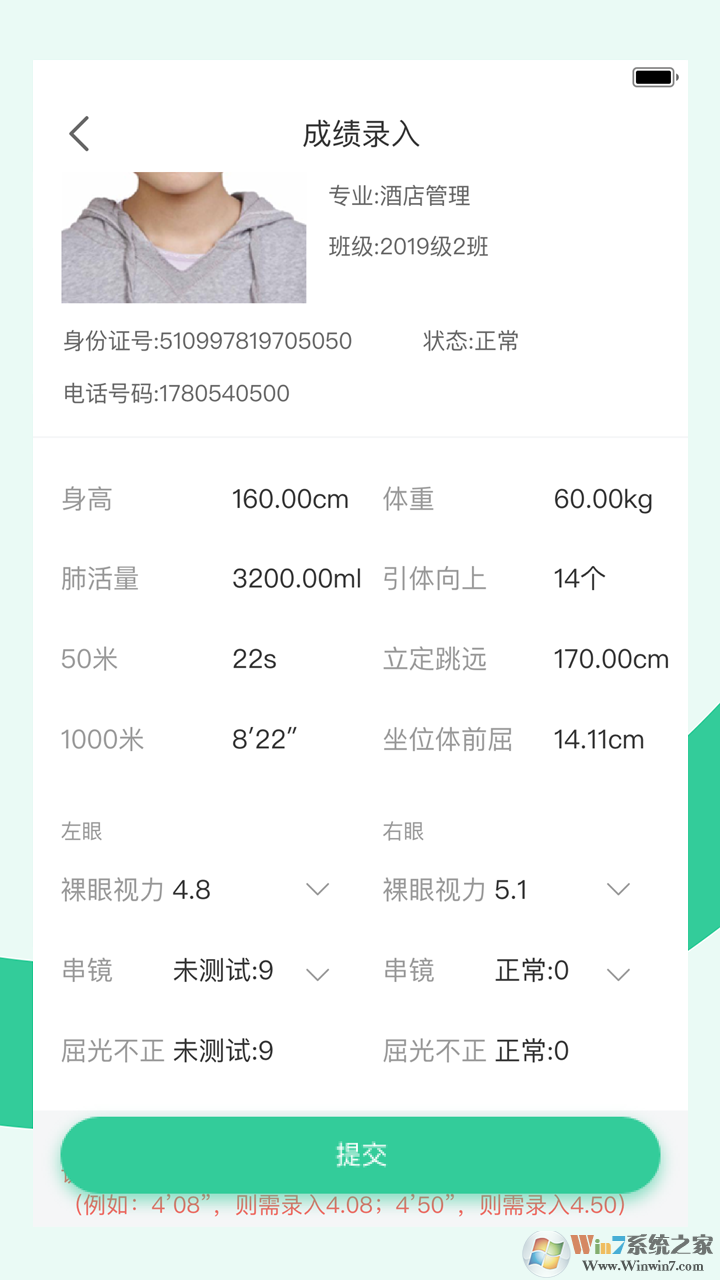Select the 肺活量 input field

(296, 578)
